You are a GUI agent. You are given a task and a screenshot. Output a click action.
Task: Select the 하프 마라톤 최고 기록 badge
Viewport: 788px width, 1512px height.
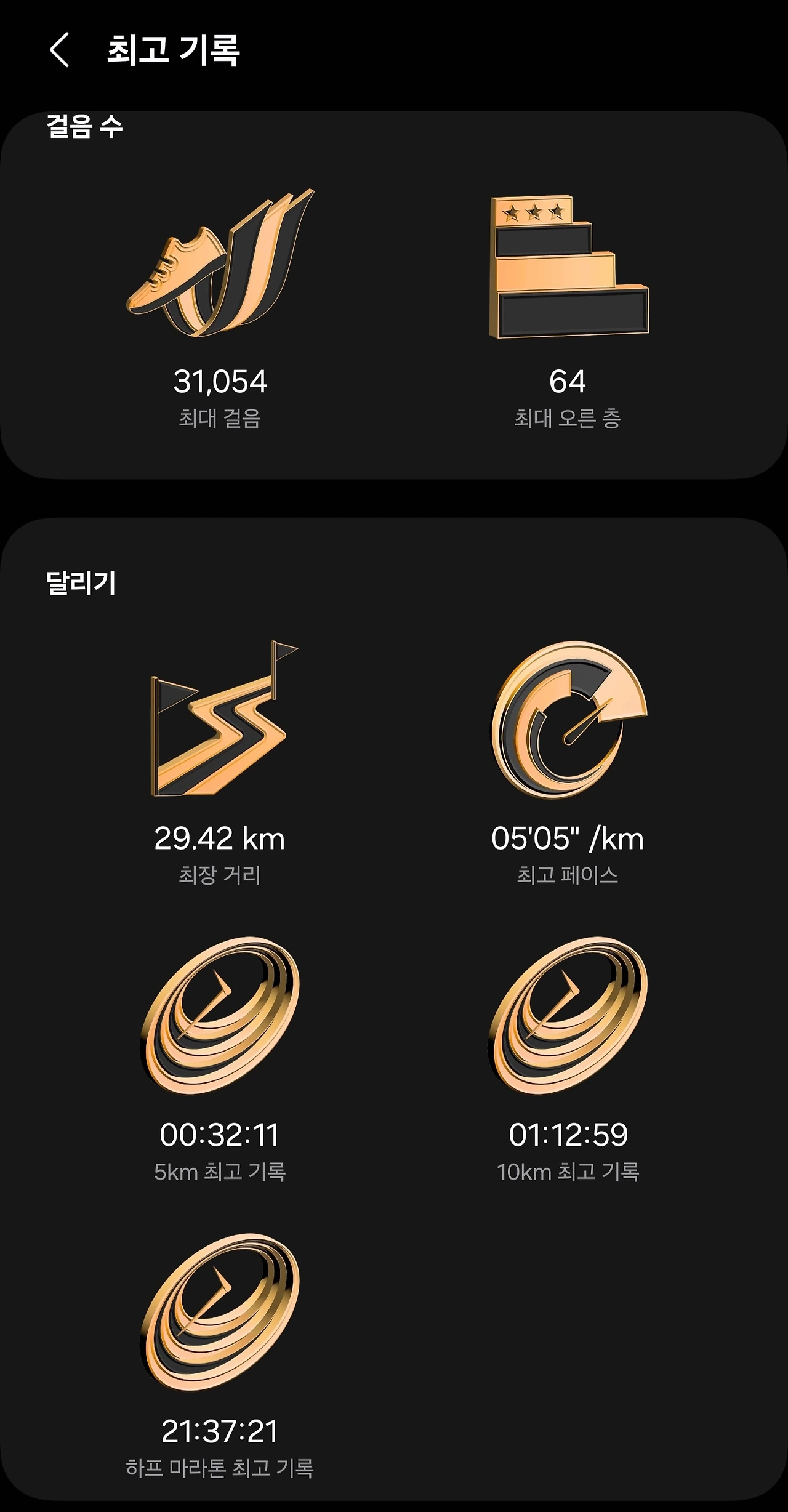220,1356
